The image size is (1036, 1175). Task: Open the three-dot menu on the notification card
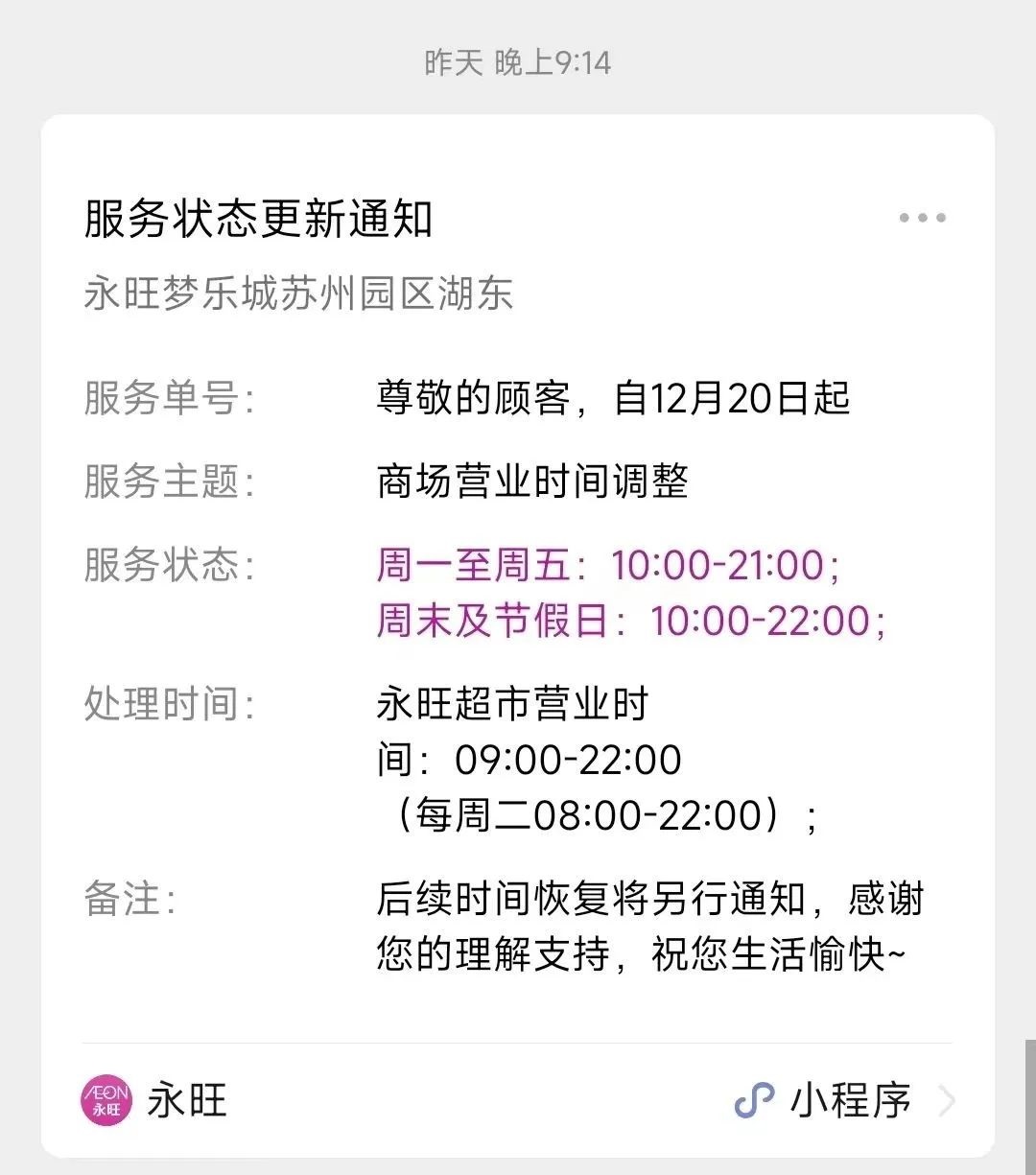tap(922, 218)
